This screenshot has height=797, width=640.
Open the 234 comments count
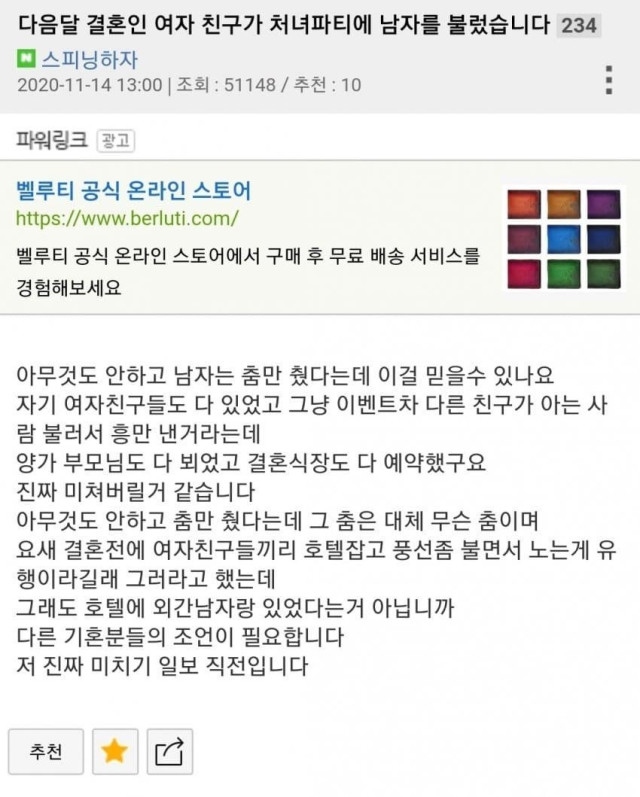pyautogui.click(x=579, y=25)
